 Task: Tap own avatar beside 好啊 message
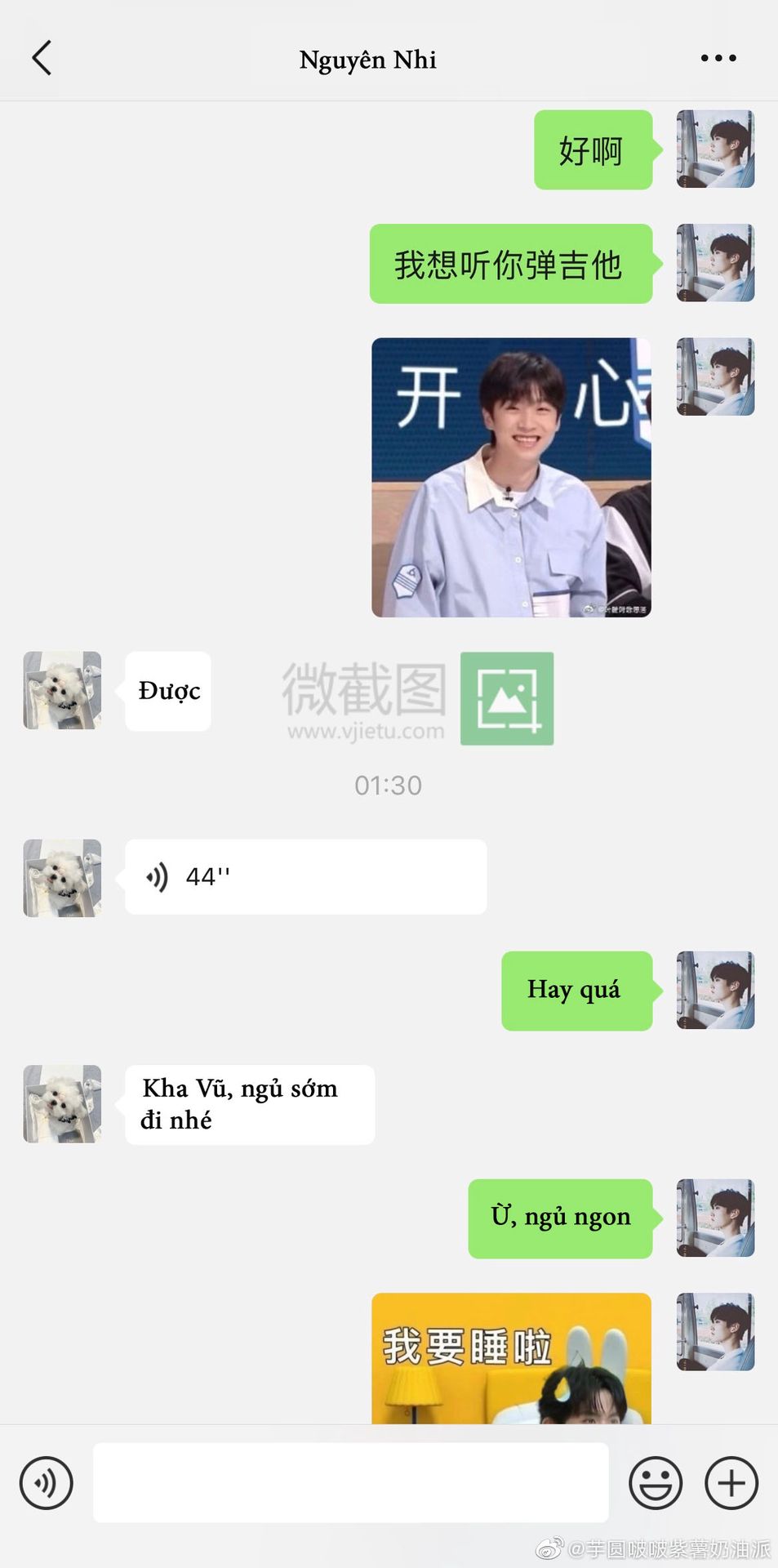(x=715, y=149)
